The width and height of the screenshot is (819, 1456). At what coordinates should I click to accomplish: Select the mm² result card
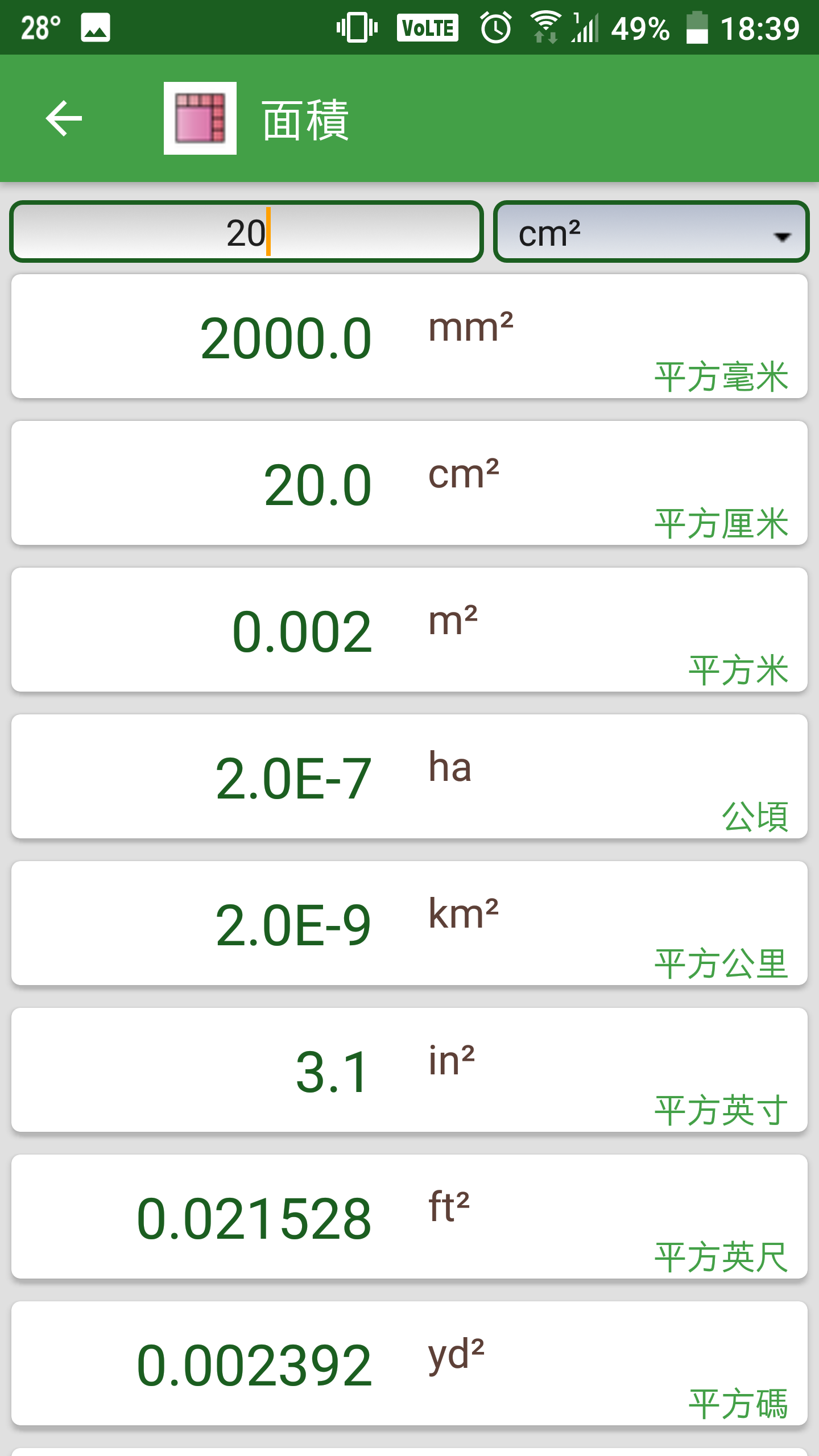(x=409, y=336)
